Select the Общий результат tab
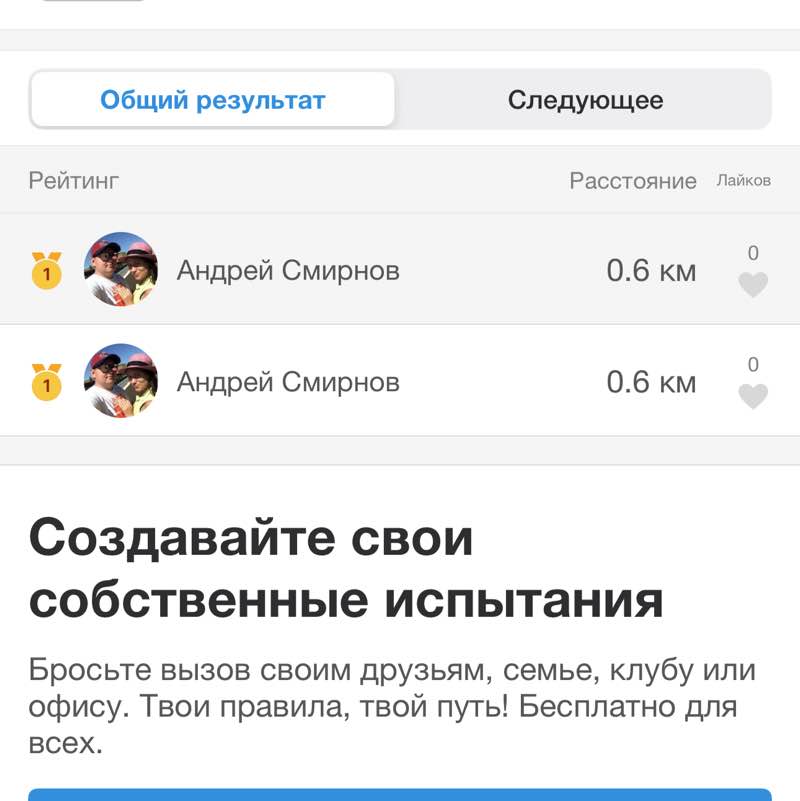This screenshot has width=800, height=801. tap(214, 99)
